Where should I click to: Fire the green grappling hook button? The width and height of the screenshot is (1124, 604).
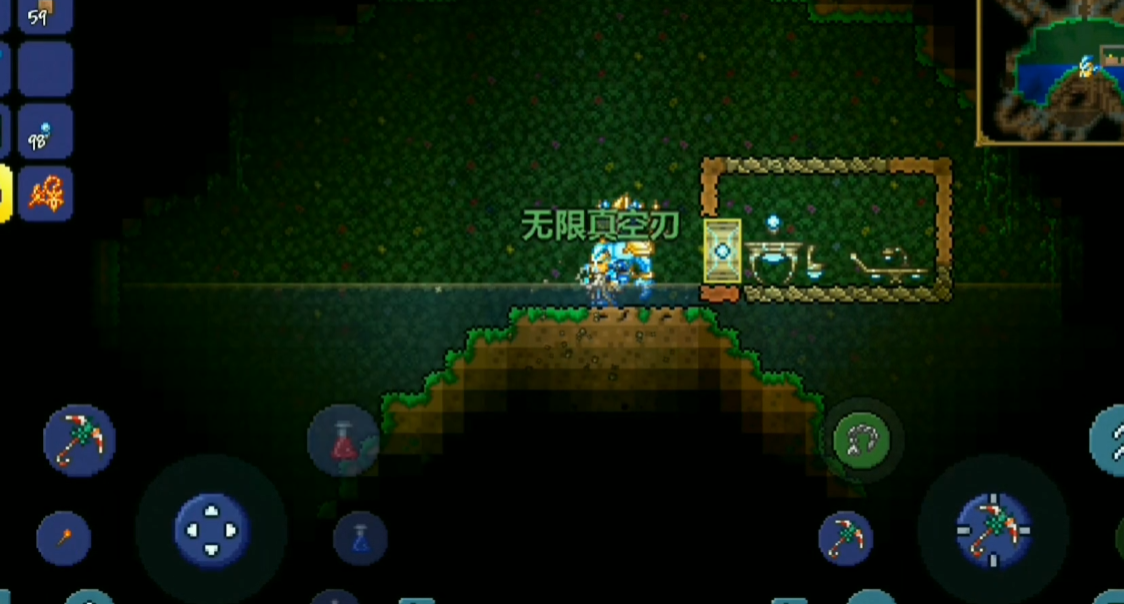(x=862, y=440)
